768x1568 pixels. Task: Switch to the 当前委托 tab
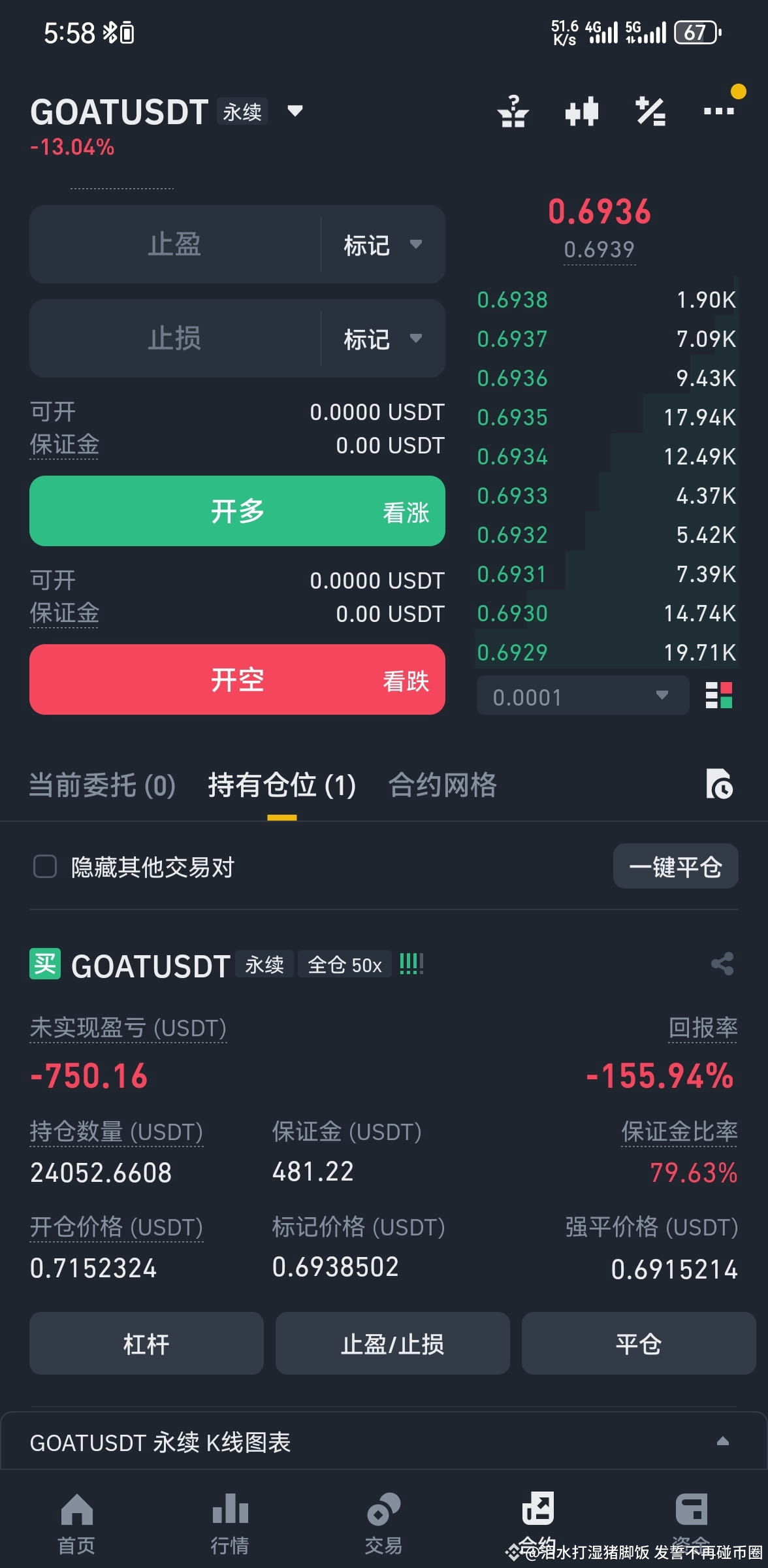101,786
